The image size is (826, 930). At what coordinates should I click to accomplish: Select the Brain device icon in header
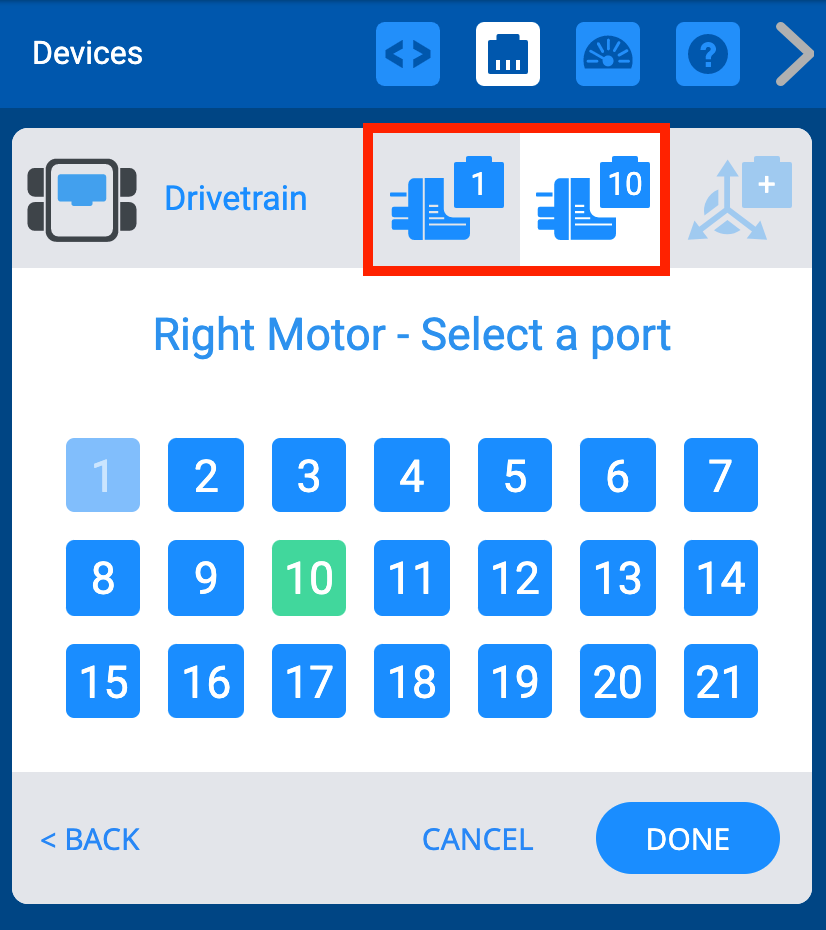(x=507, y=54)
